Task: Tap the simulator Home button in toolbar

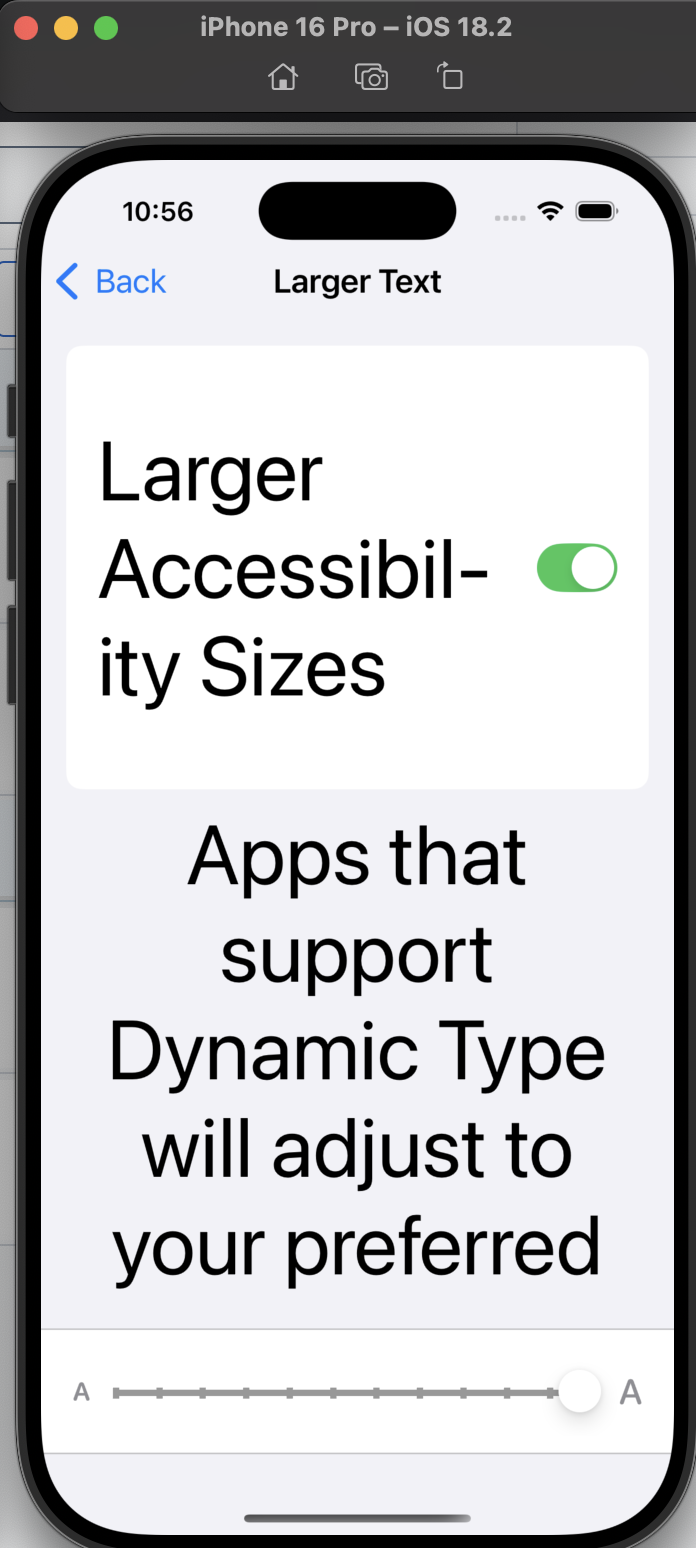Action: 284,77
